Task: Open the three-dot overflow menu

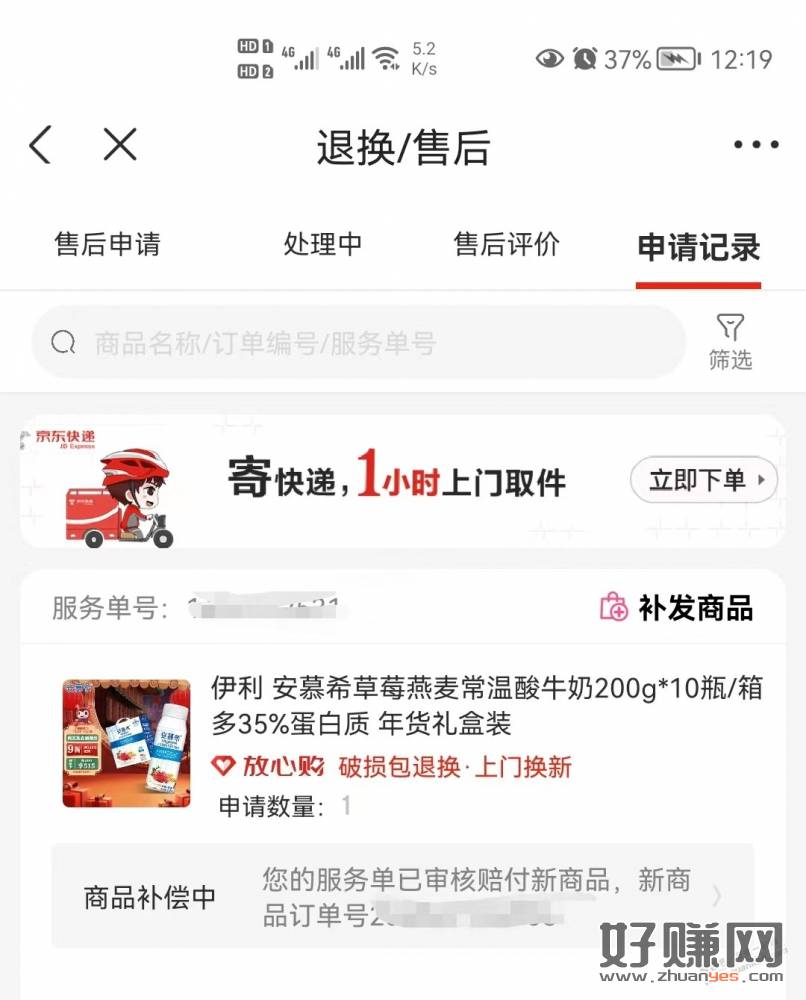Action: 755,146
